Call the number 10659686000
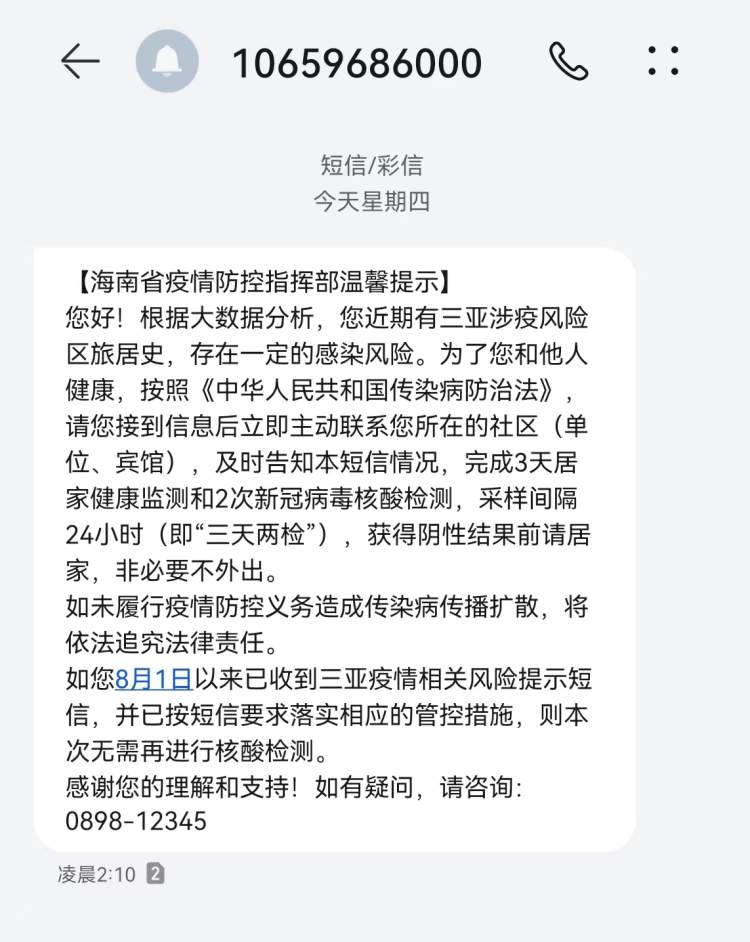The image size is (750, 942). tap(568, 62)
